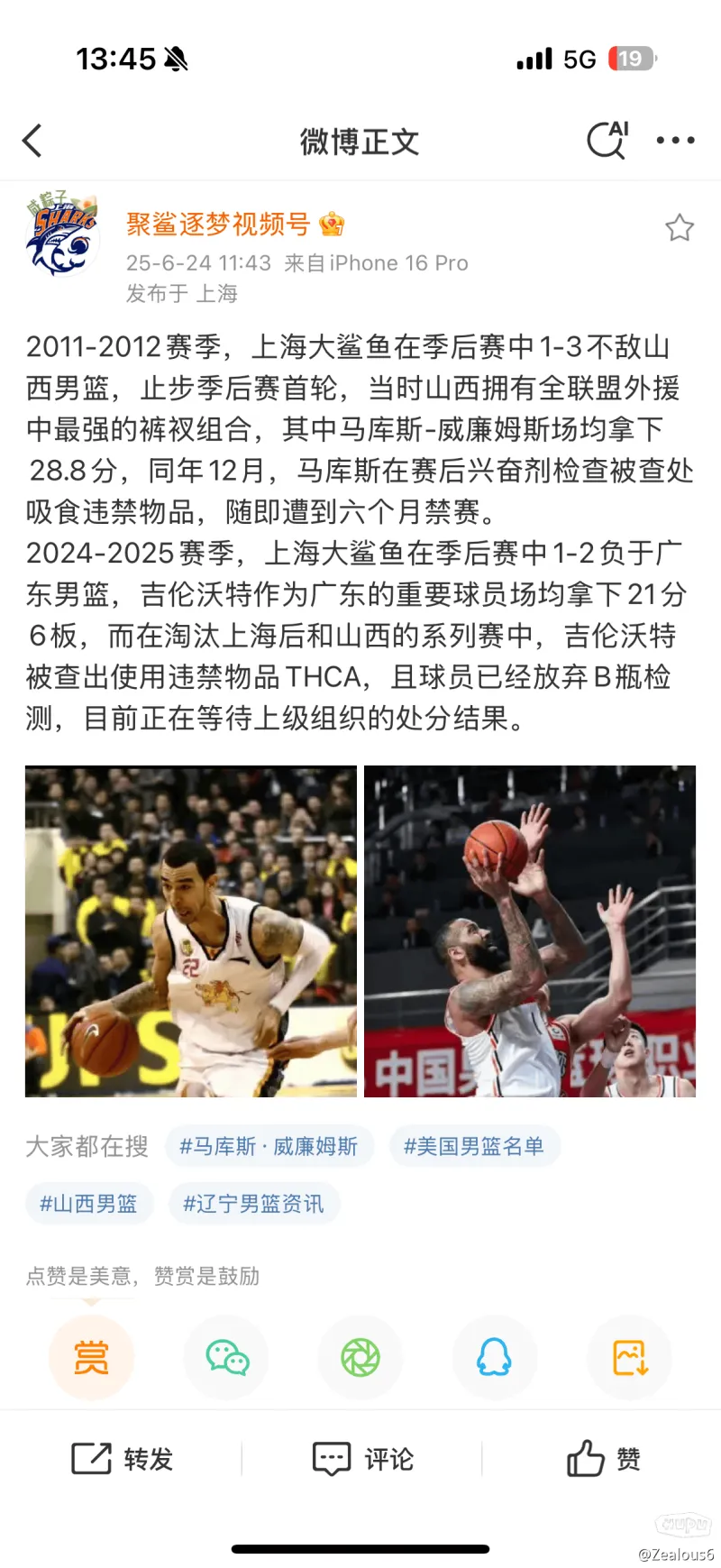Tap the reward (赏) icon
This screenshot has height=1568, width=721.
point(92,1356)
